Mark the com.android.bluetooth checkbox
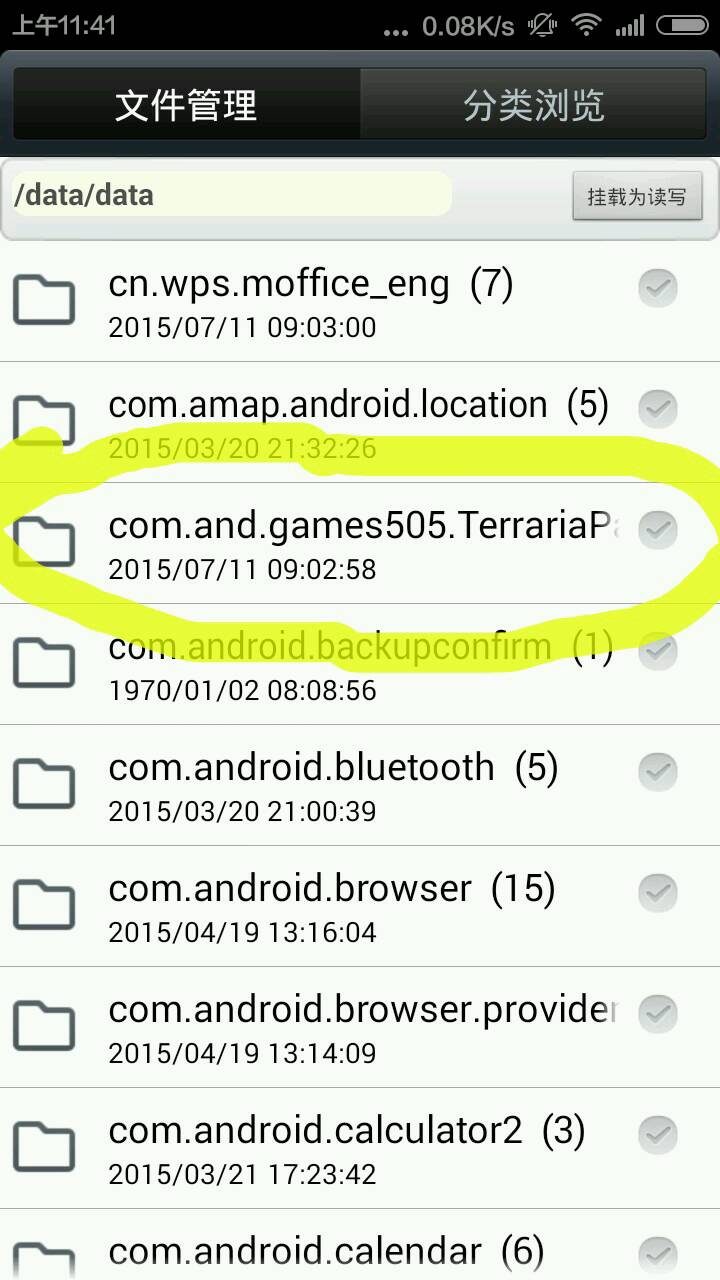This screenshot has height=1280, width=720. [x=658, y=772]
